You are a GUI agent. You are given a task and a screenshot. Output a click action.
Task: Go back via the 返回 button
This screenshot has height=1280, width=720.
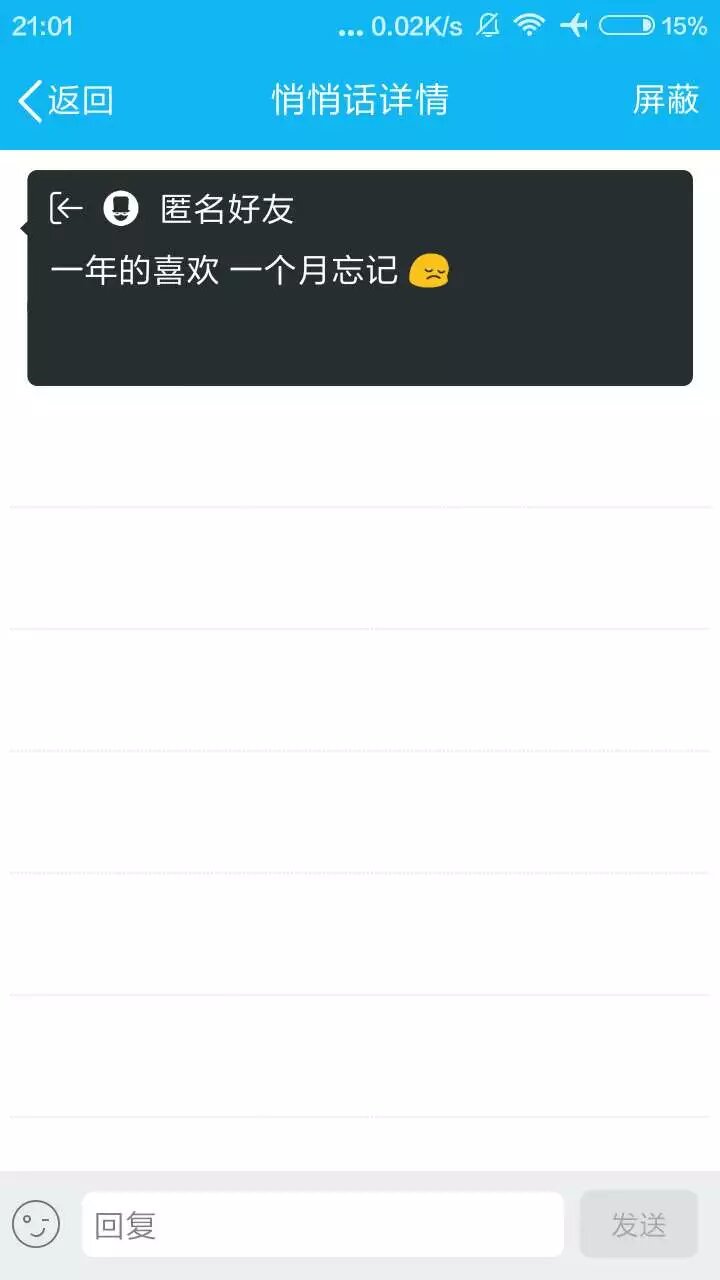pyautogui.click(x=65, y=100)
